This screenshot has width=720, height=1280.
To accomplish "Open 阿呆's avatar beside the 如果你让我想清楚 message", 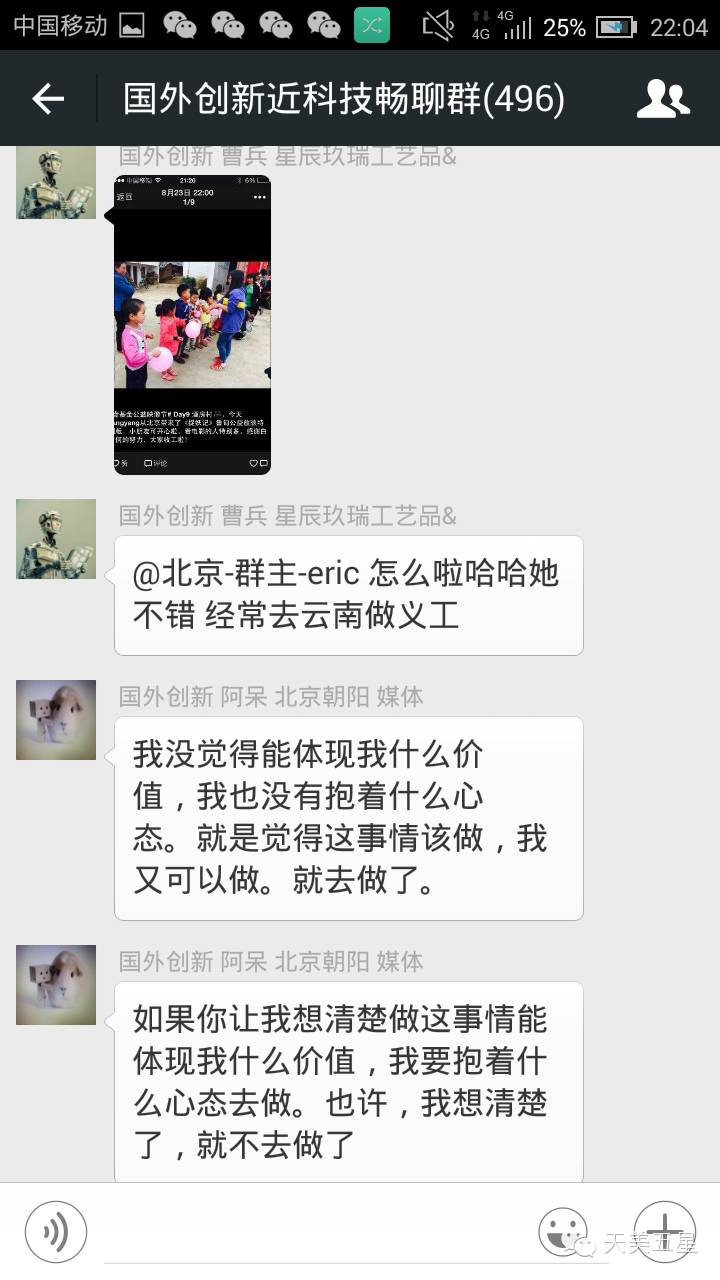I will coord(56,985).
